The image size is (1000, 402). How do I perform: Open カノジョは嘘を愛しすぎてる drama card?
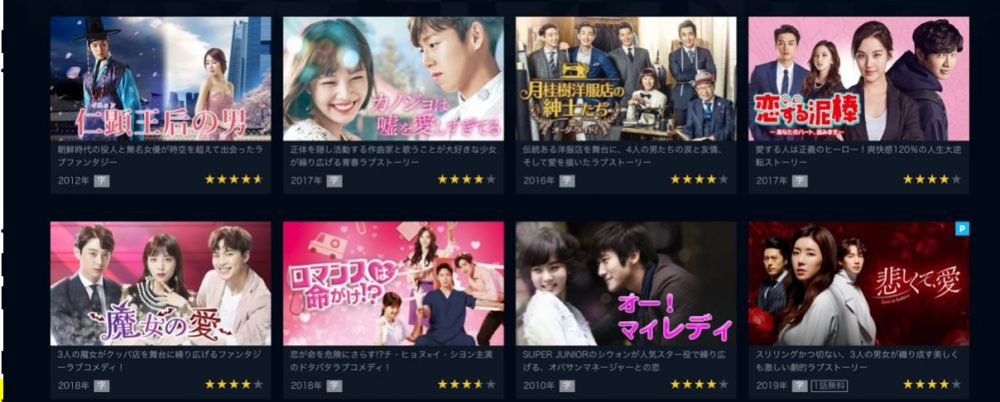coord(393,79)
